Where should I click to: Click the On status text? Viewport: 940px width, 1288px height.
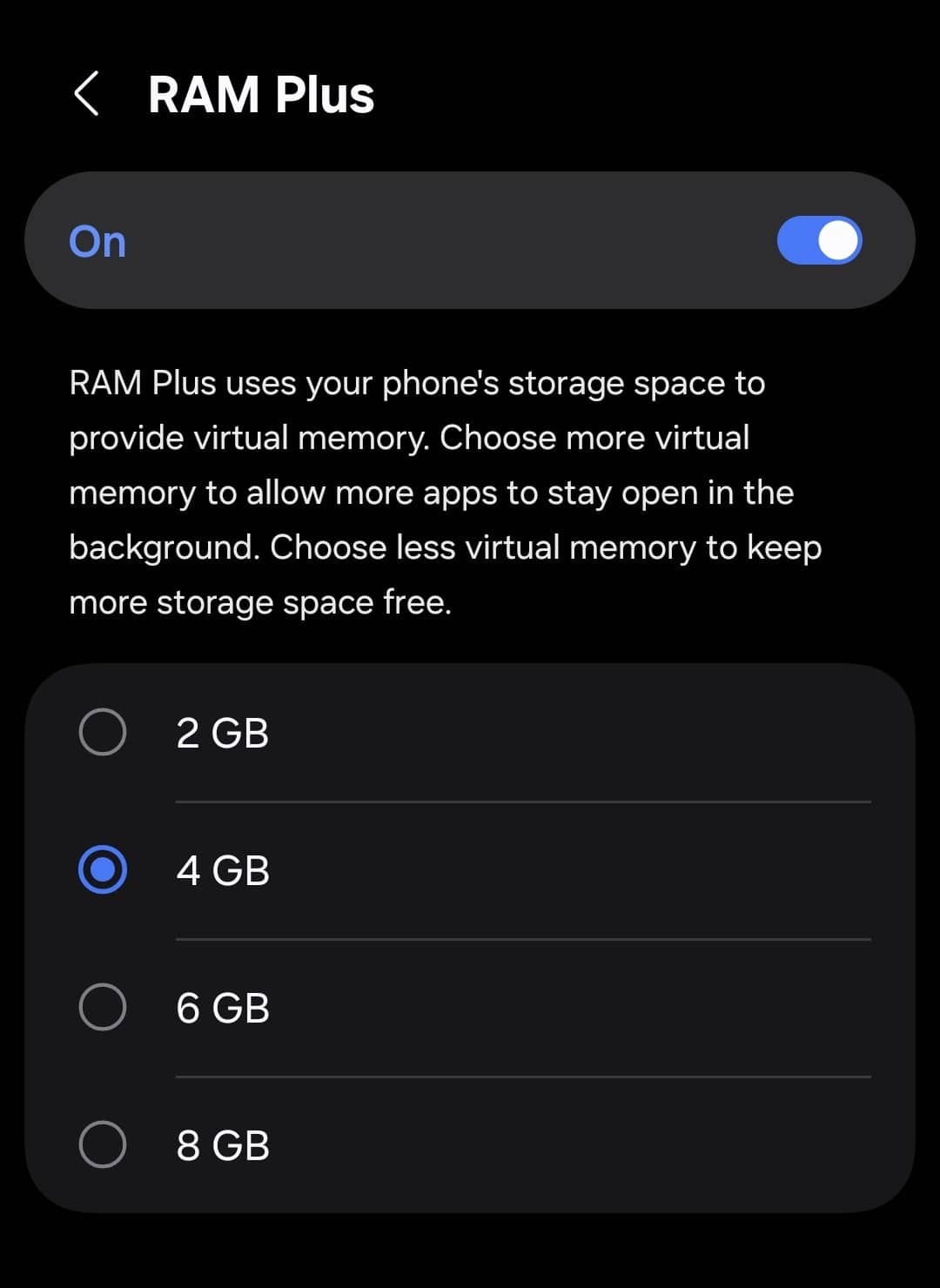96,242
